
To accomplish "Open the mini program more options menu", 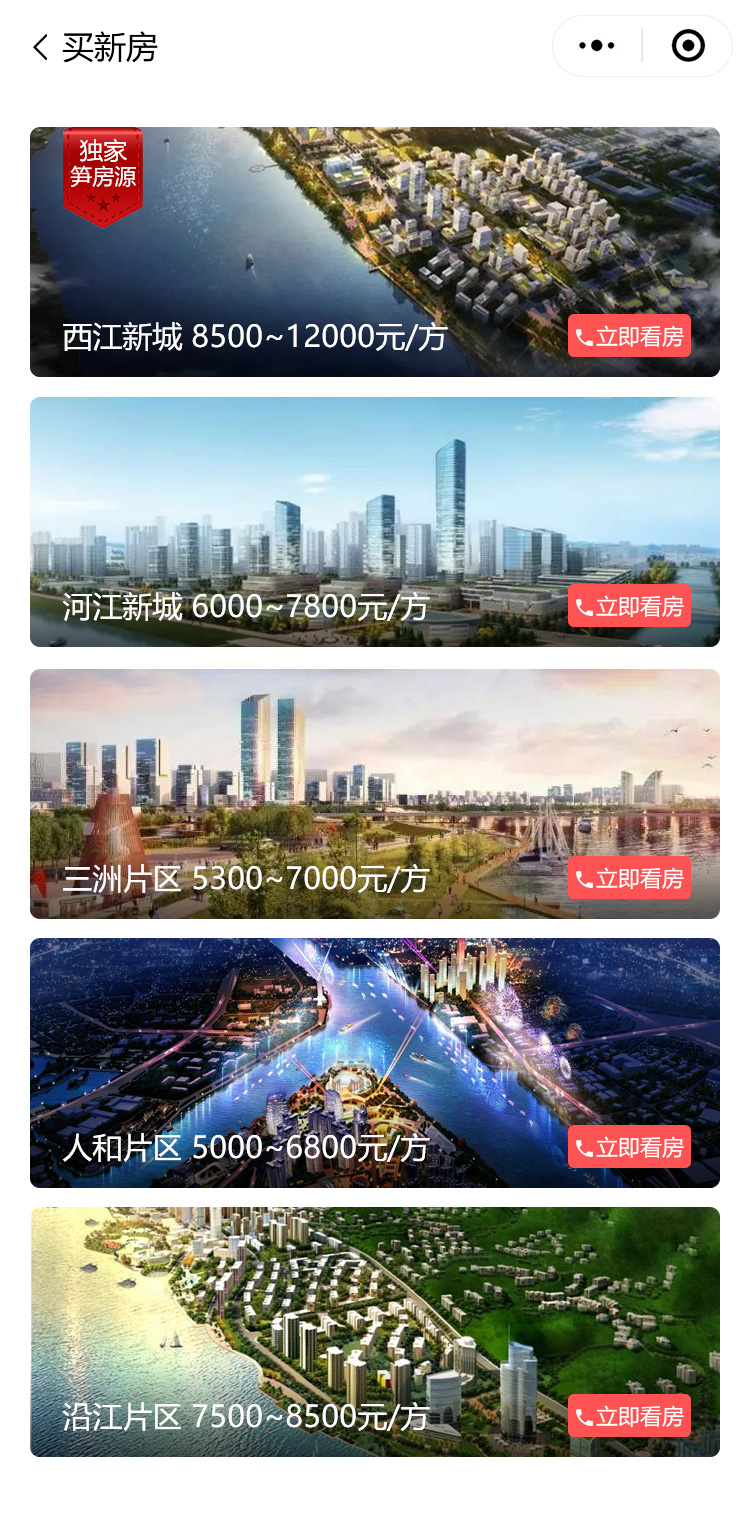I will (x=597, y=46).
